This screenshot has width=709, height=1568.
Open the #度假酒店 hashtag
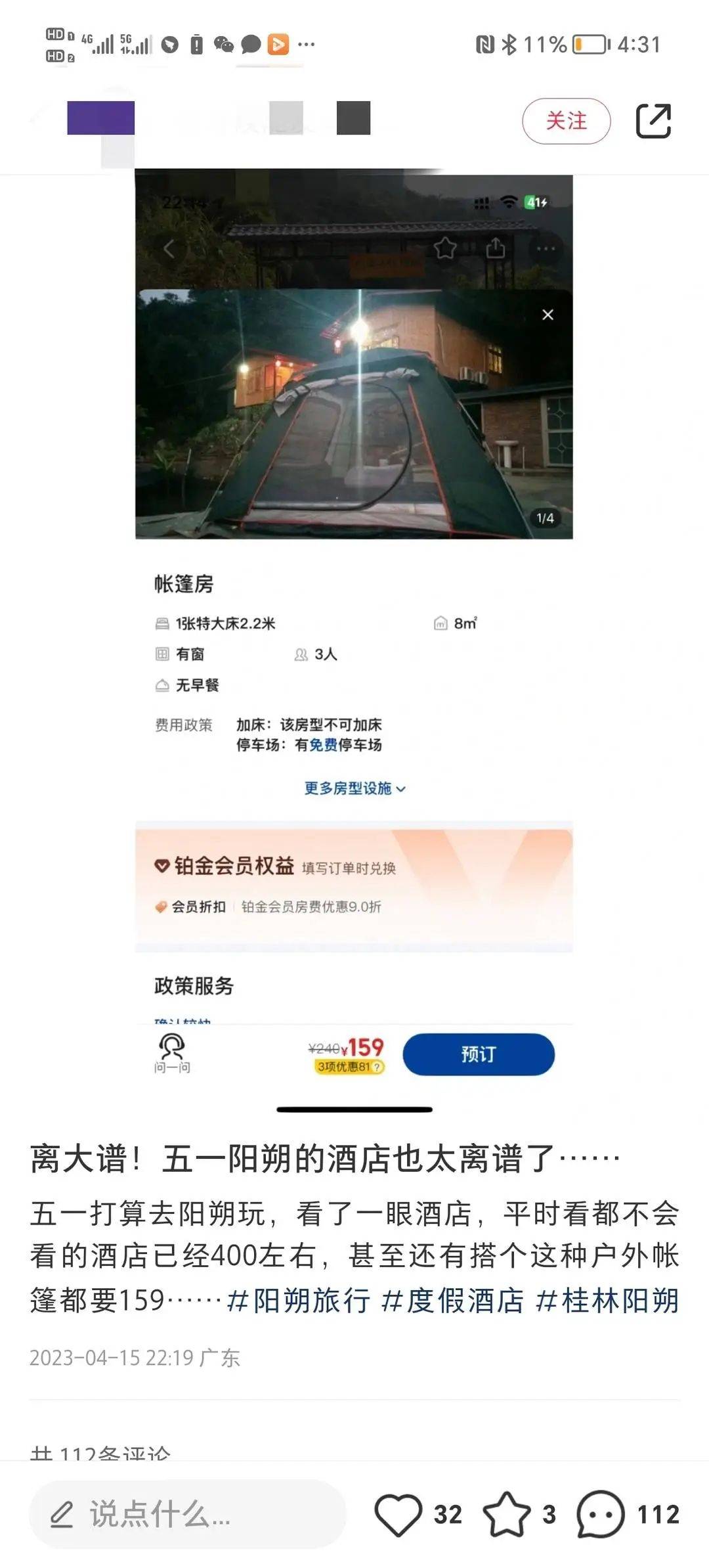point(452,1300)
